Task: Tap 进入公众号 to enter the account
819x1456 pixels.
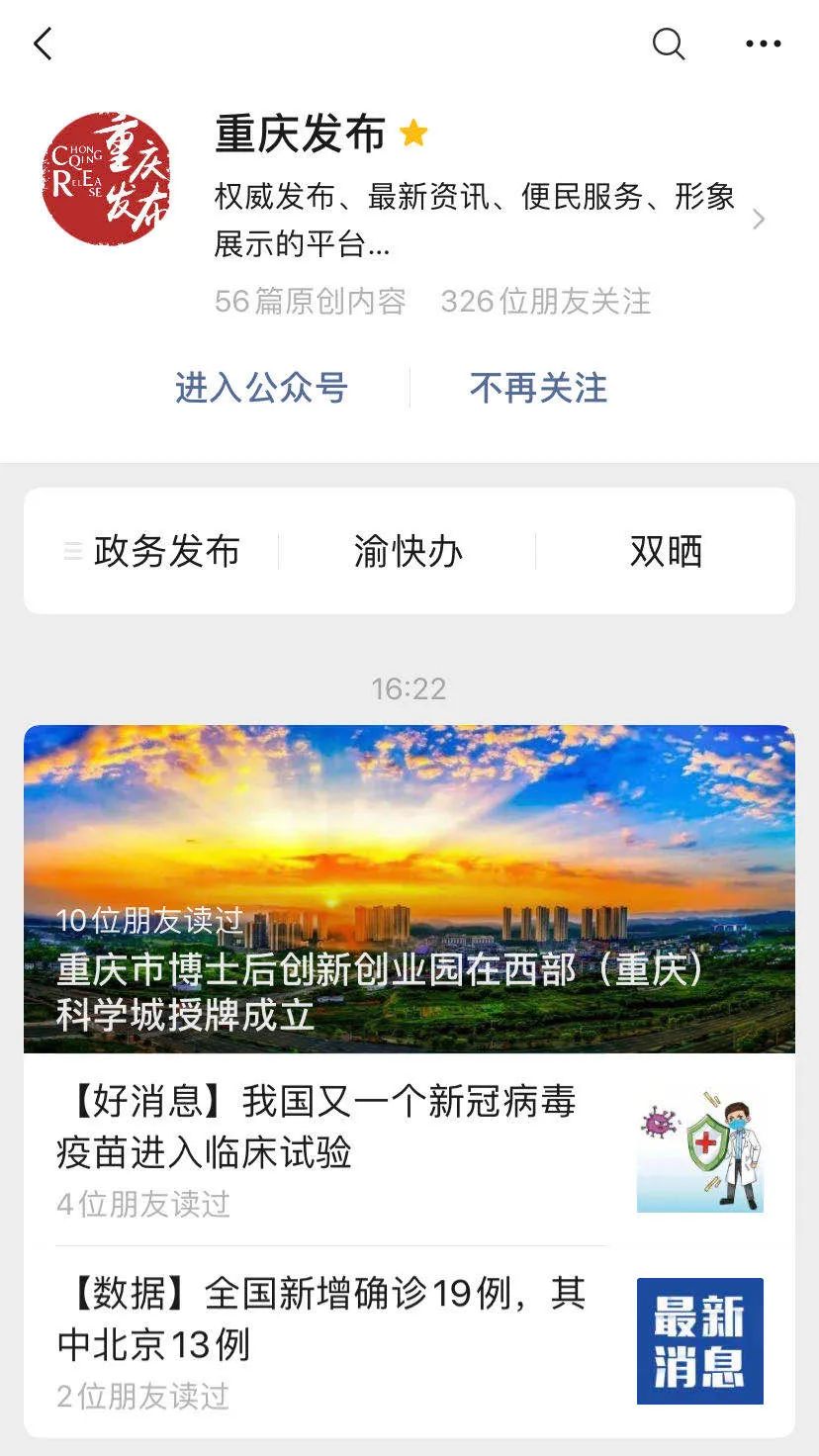Action: [261, 388]
